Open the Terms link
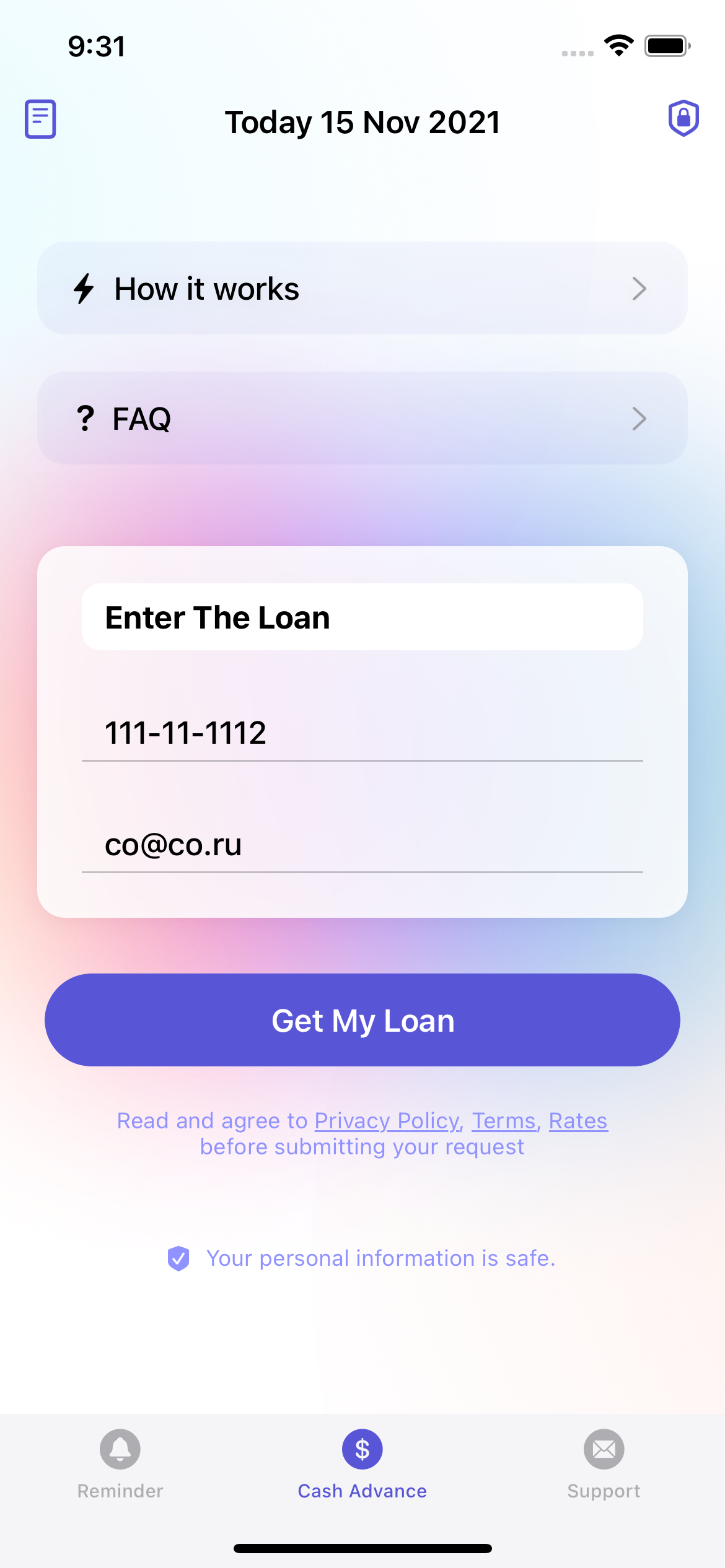Image resolution: width=725 pixels, height=1568 pixels. click(x=505, y=1121)
